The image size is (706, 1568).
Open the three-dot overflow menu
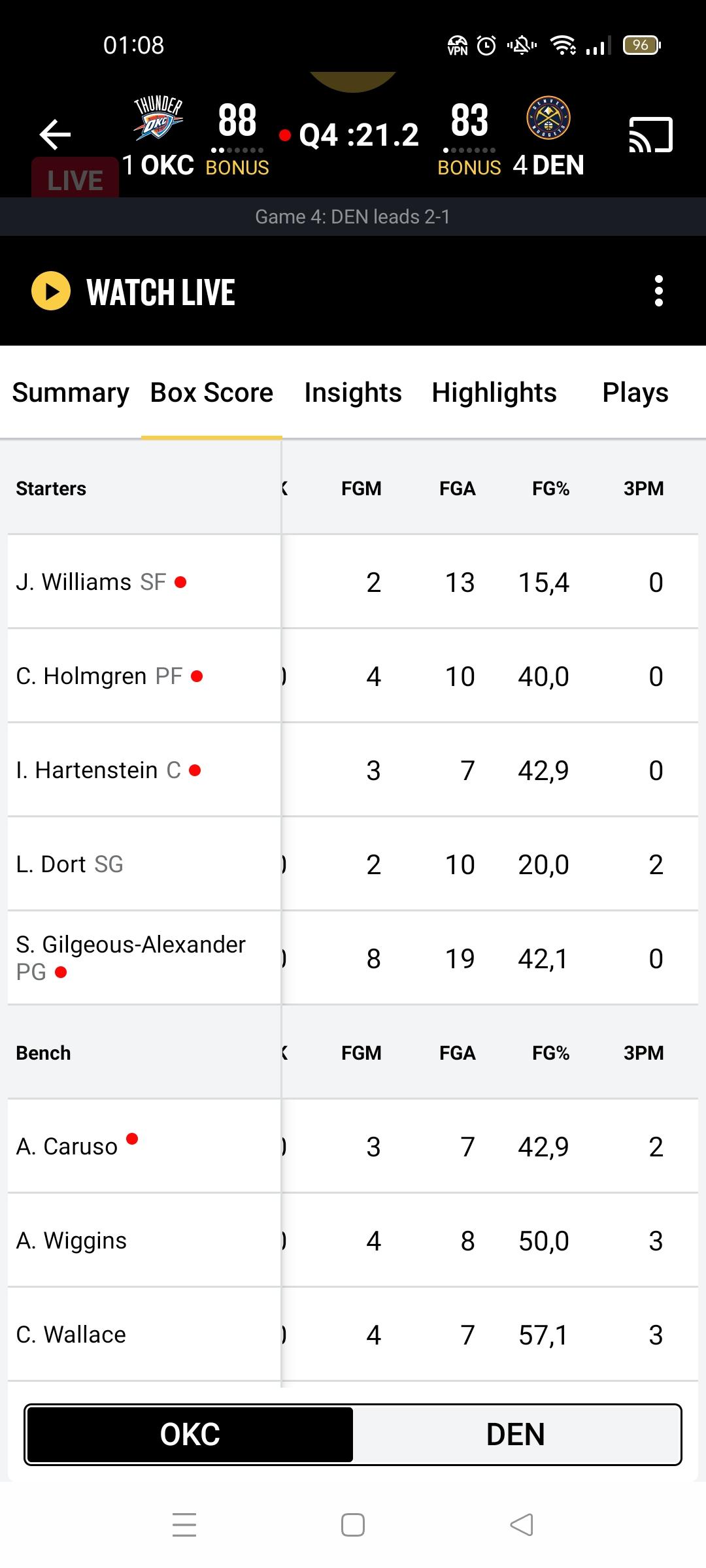(x=659, y=291)
